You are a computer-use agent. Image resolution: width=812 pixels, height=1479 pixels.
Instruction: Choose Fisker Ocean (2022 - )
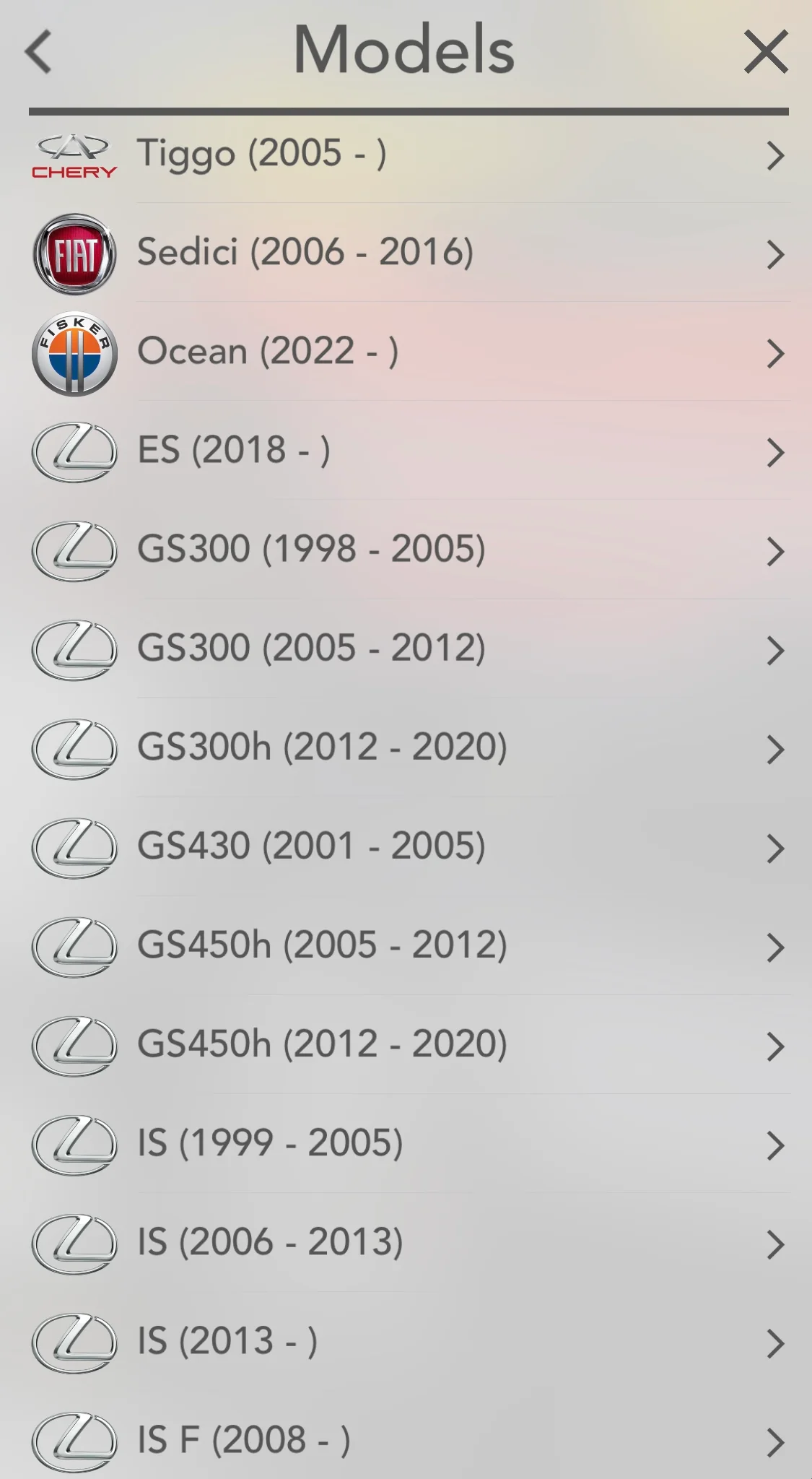click(x=404, y=352)
